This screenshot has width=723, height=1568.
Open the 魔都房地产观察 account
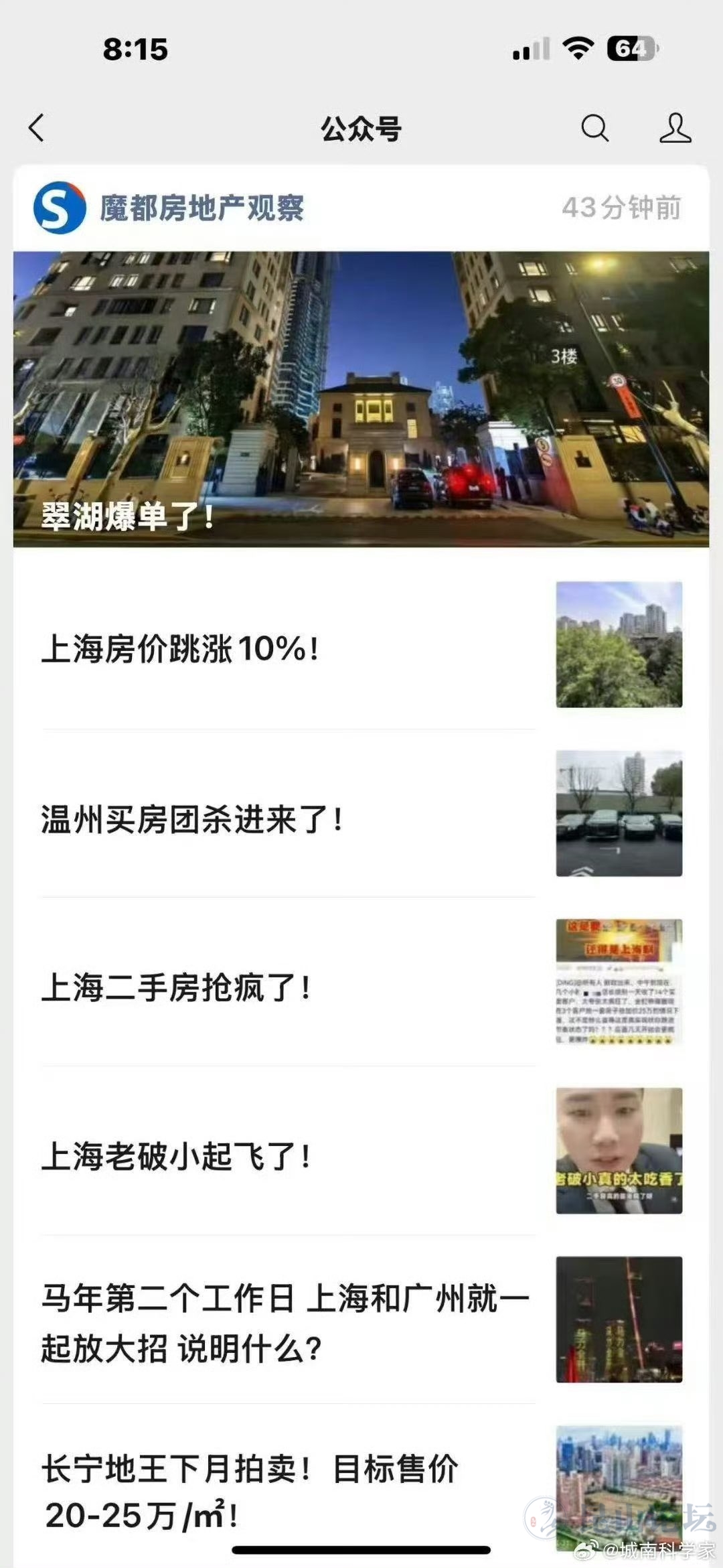pyautogui.click(x=201, y=208)
